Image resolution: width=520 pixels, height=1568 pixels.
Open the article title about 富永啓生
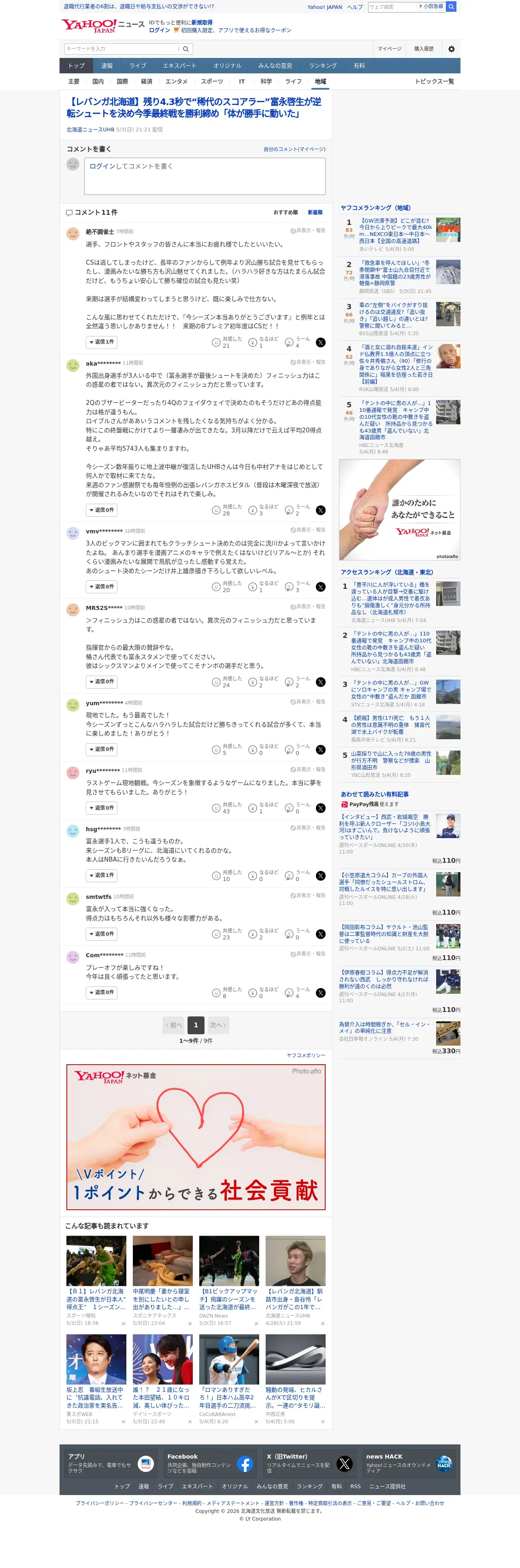194,108
